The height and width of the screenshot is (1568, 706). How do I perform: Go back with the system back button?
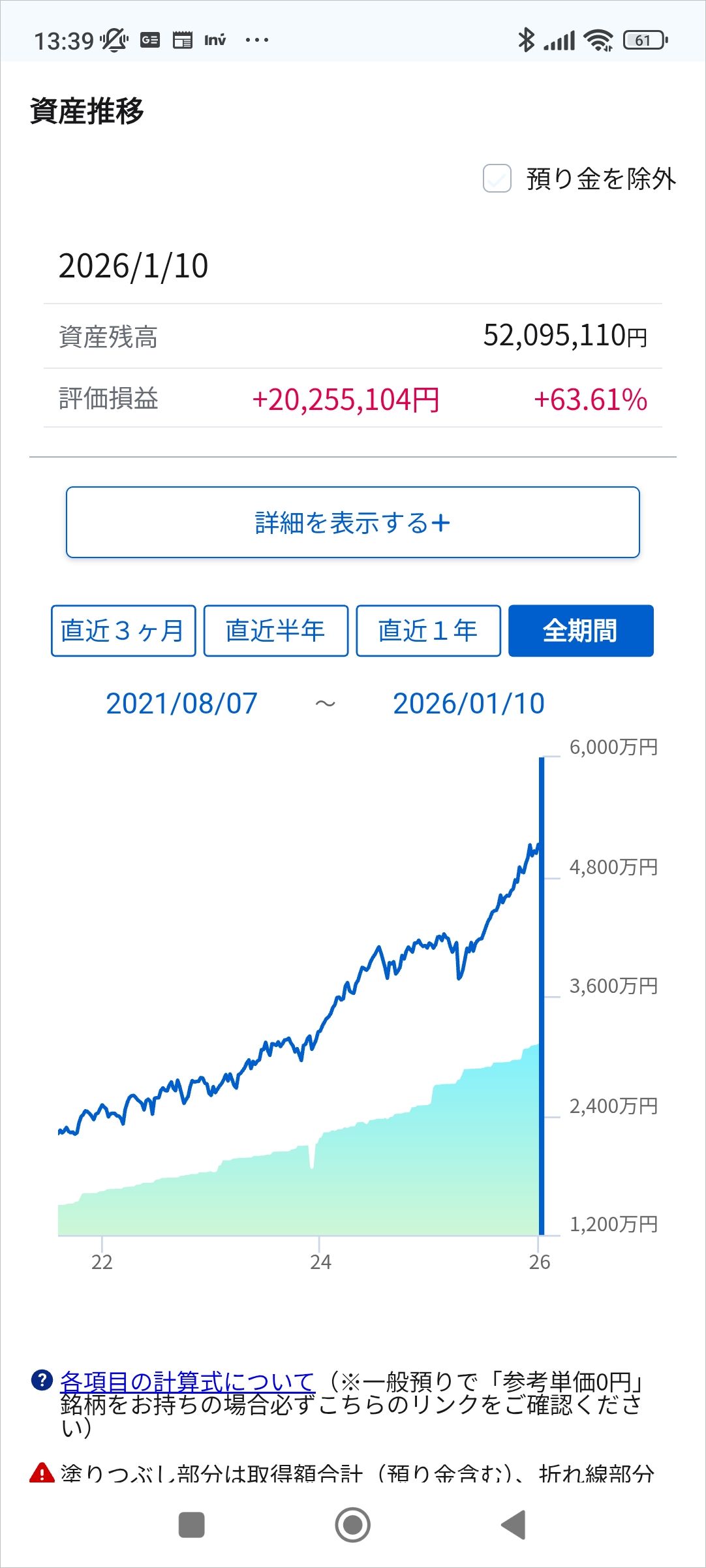tap(514, 1525)
